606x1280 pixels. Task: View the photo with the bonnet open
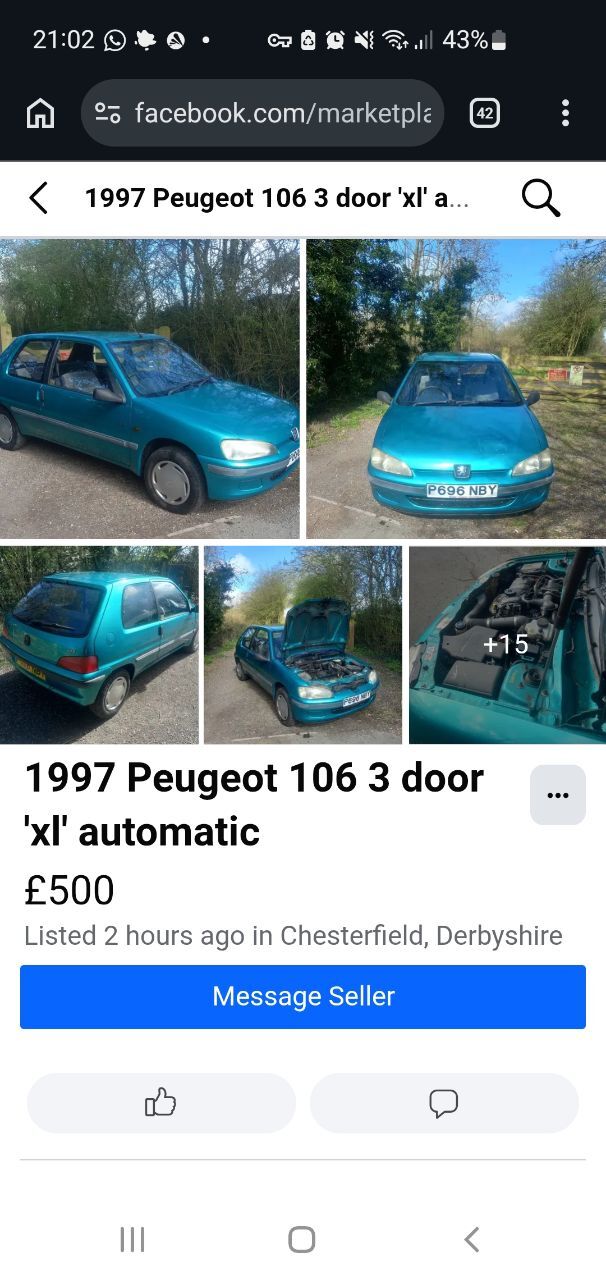(x=303, y=645)
